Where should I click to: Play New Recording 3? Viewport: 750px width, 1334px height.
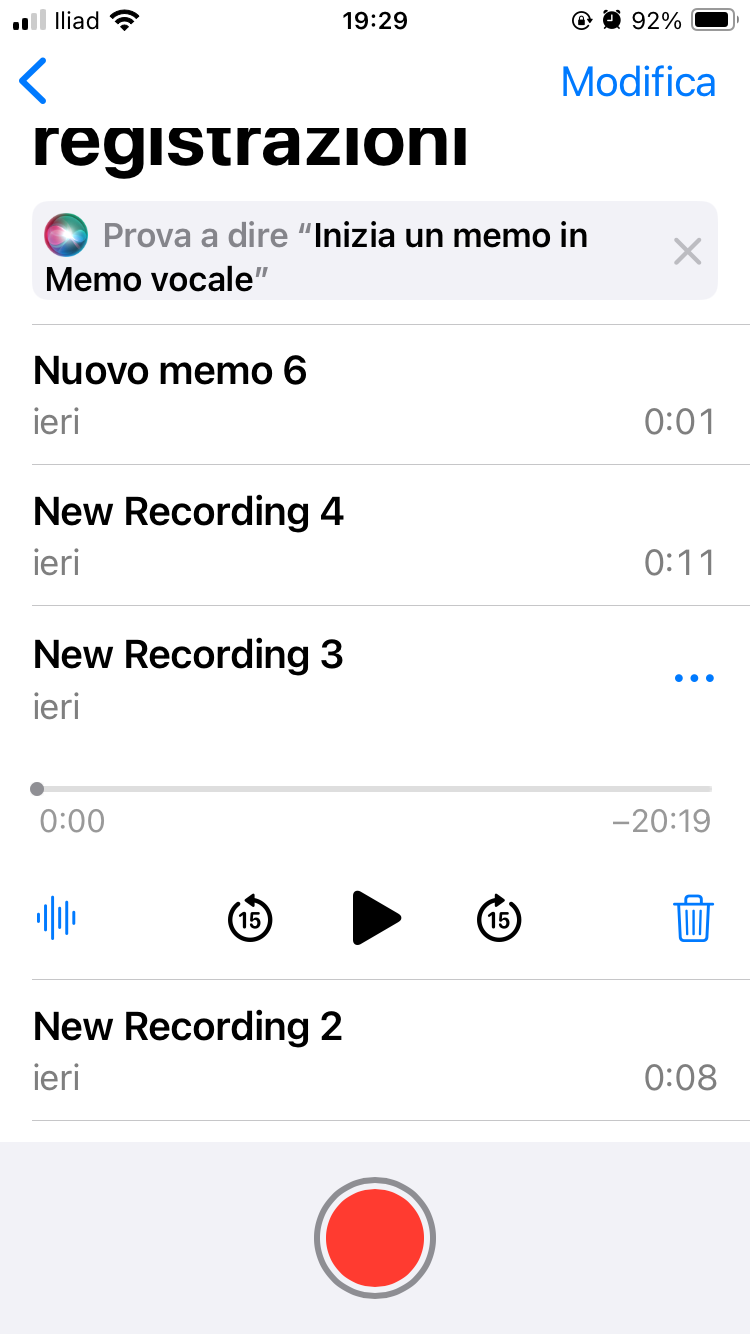point(376,918)
